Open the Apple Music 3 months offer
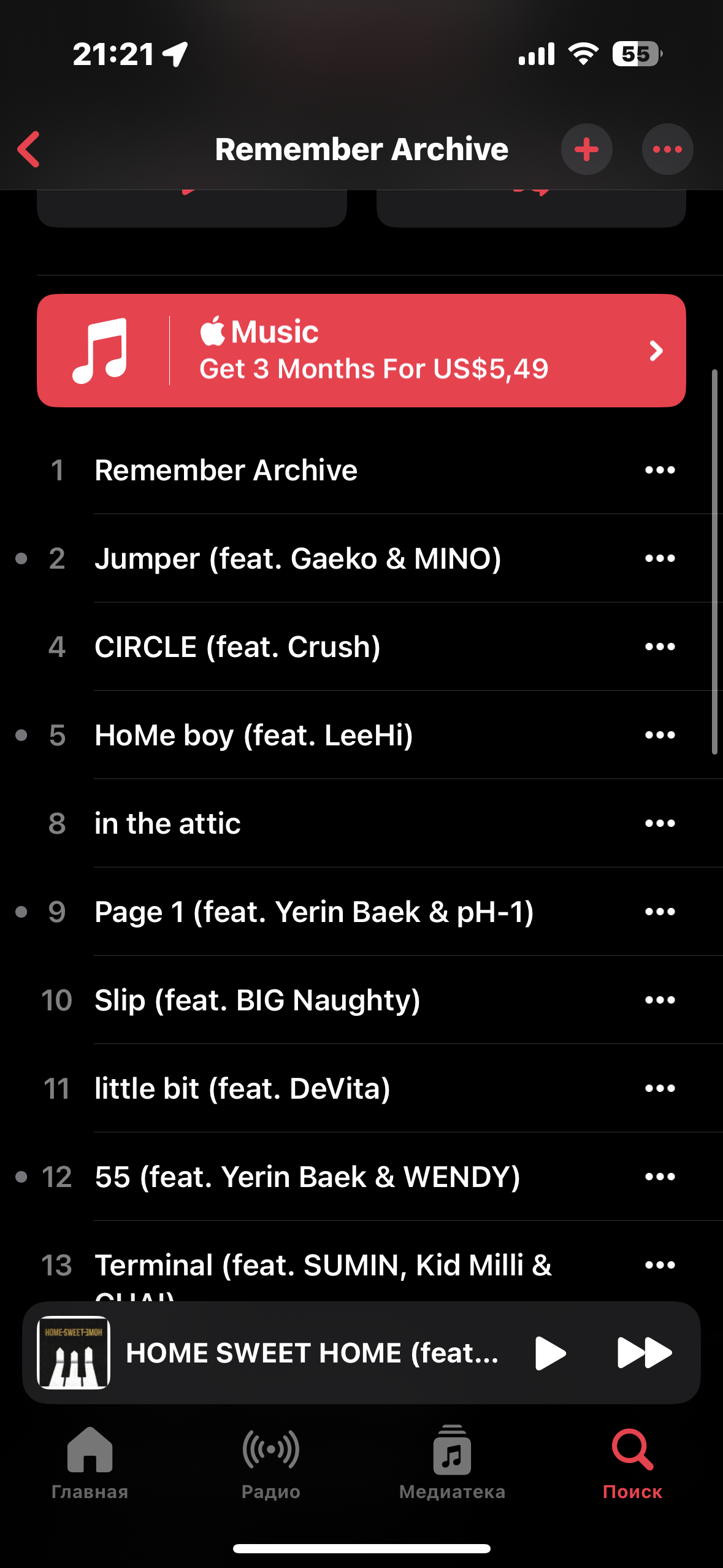Viewport: 723px width, 1568px height. tap(361, 350)
